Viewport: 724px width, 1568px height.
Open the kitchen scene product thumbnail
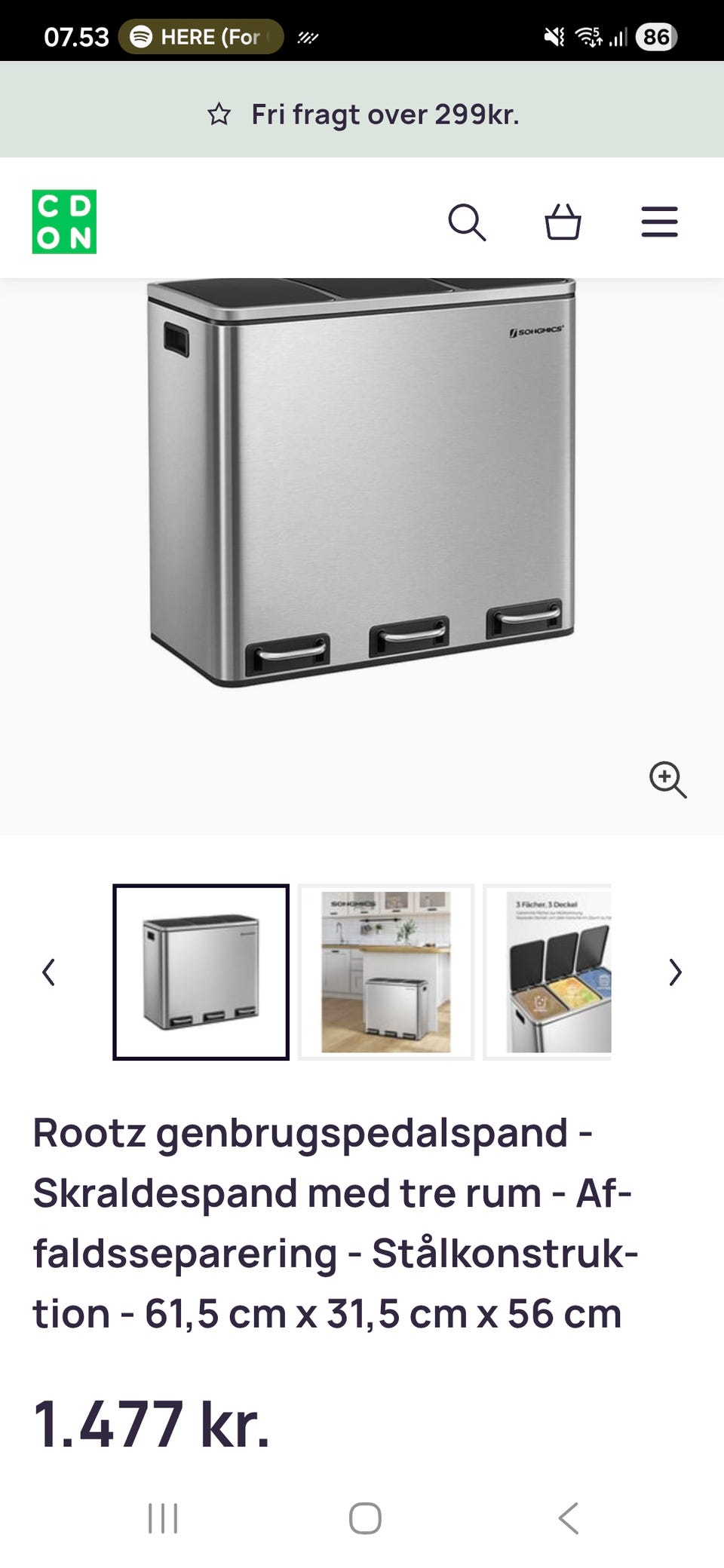(x=385, y=972)
